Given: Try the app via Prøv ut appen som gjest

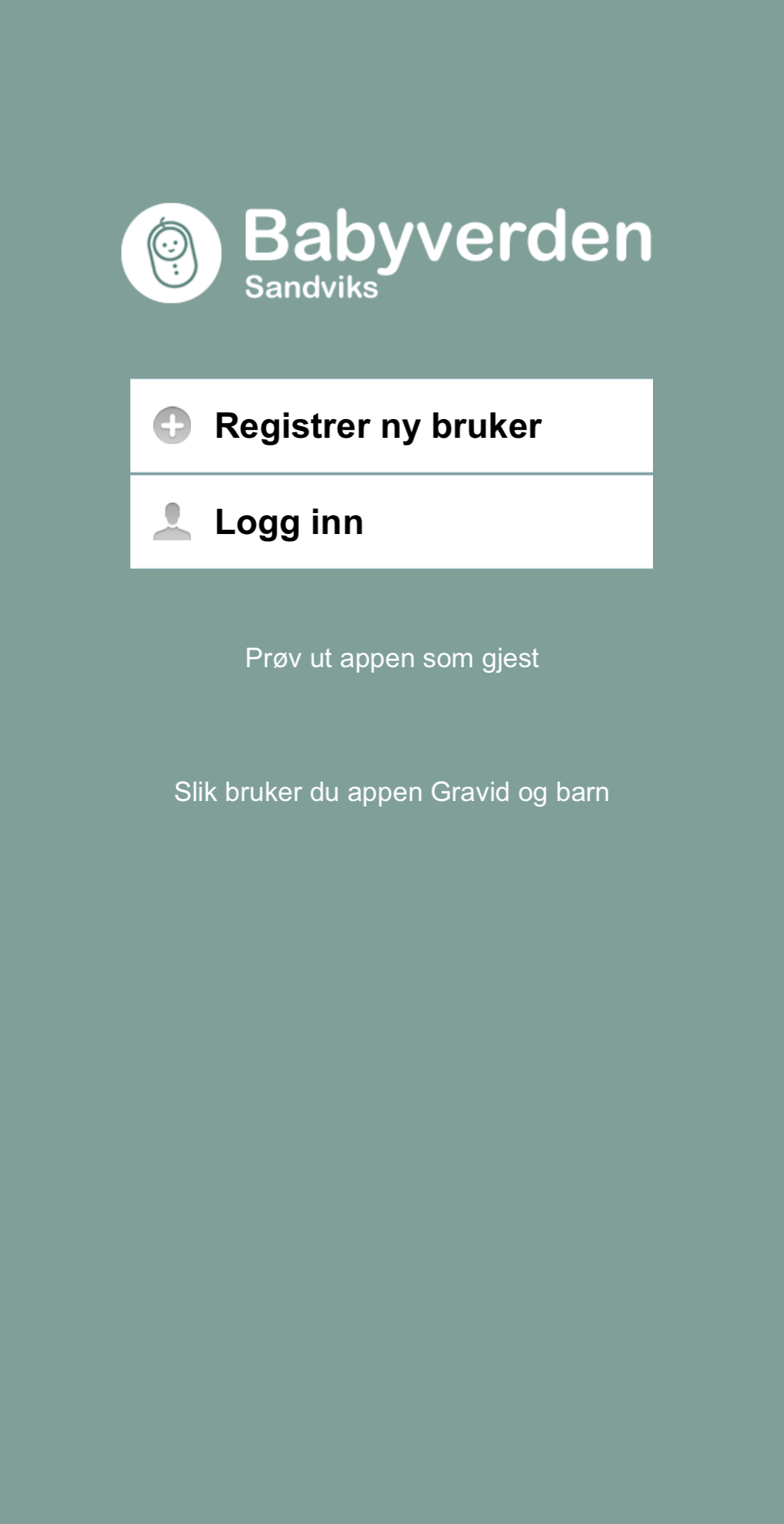Looking at the screenshot, I should [392, 659].
